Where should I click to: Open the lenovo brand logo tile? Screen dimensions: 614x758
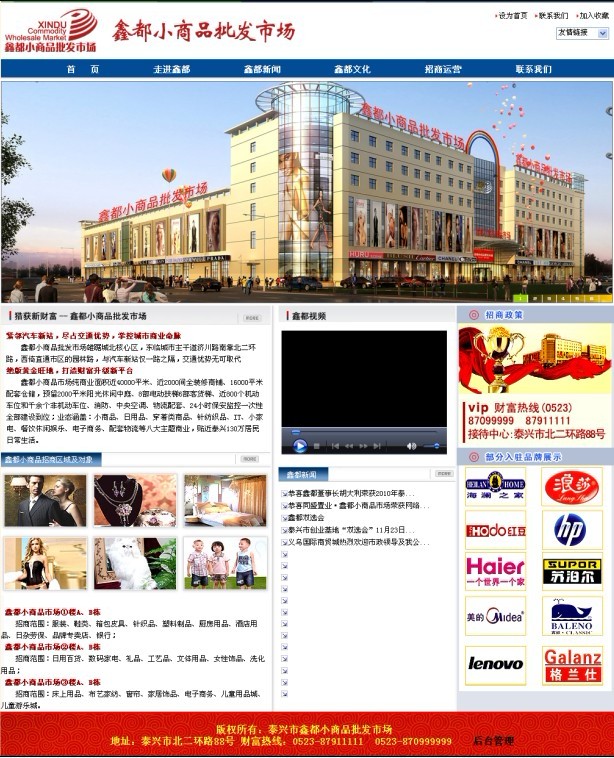point(495,663)
